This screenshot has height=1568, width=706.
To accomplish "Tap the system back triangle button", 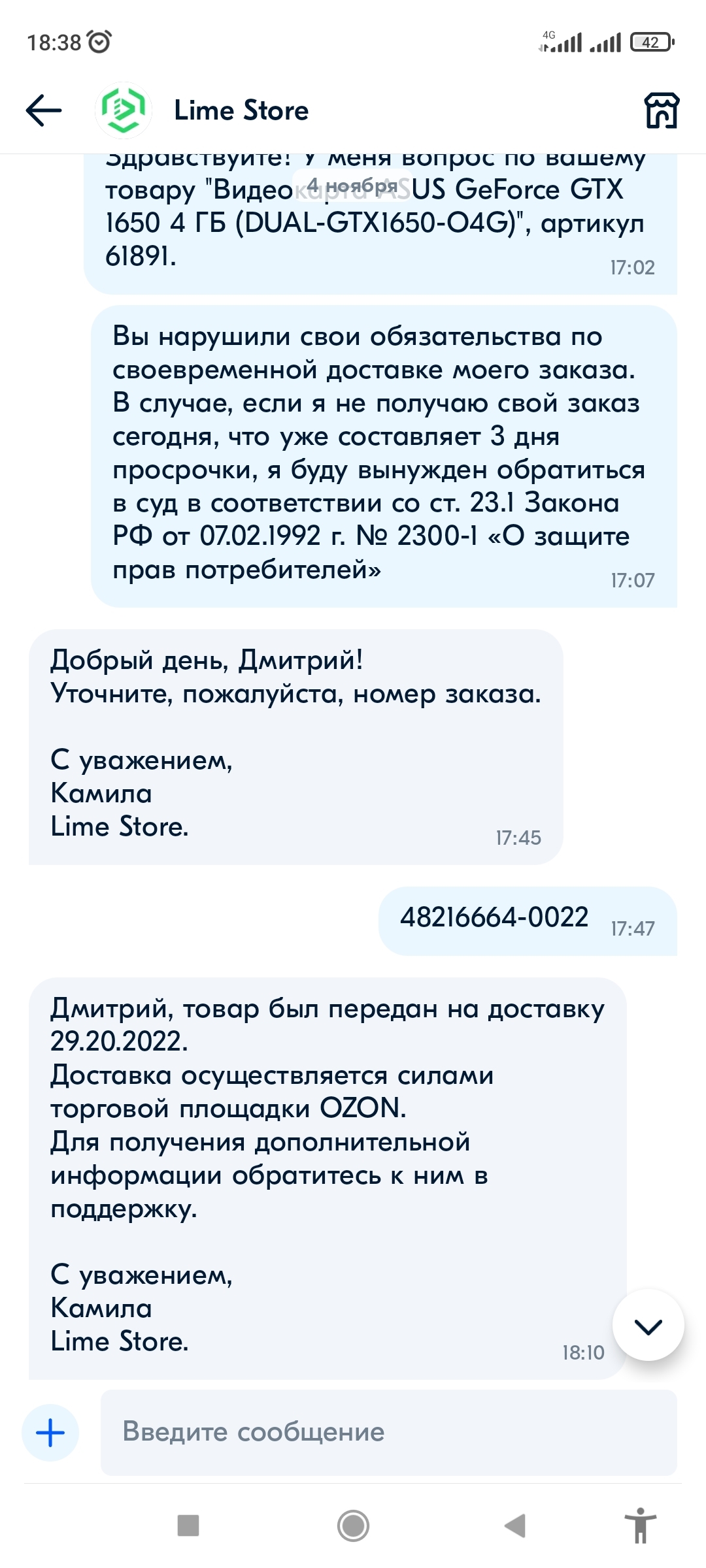I will point(516,1526).
